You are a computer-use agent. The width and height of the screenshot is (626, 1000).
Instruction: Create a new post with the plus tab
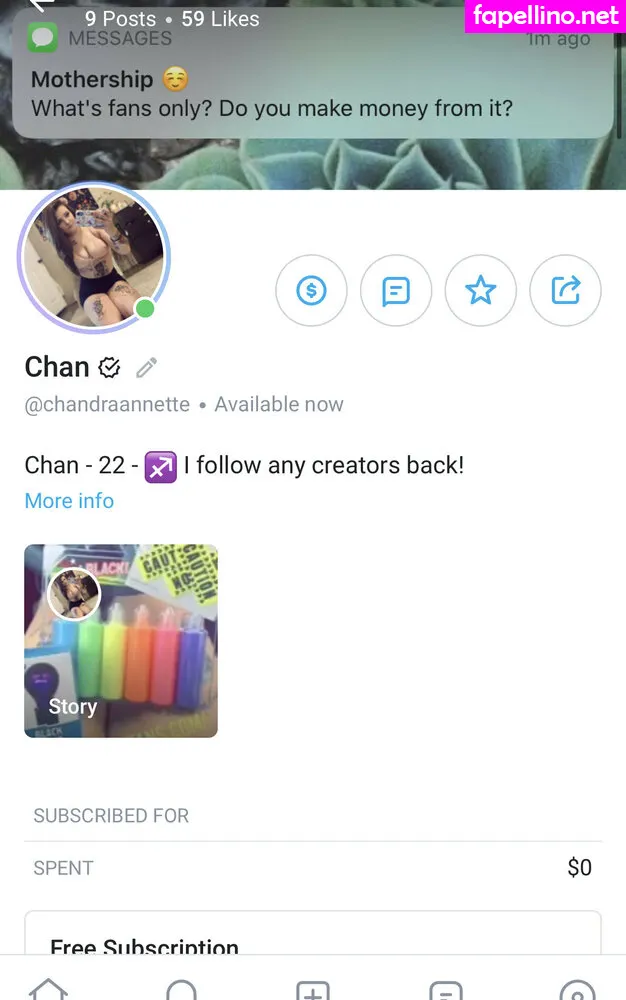coord(313,989)
